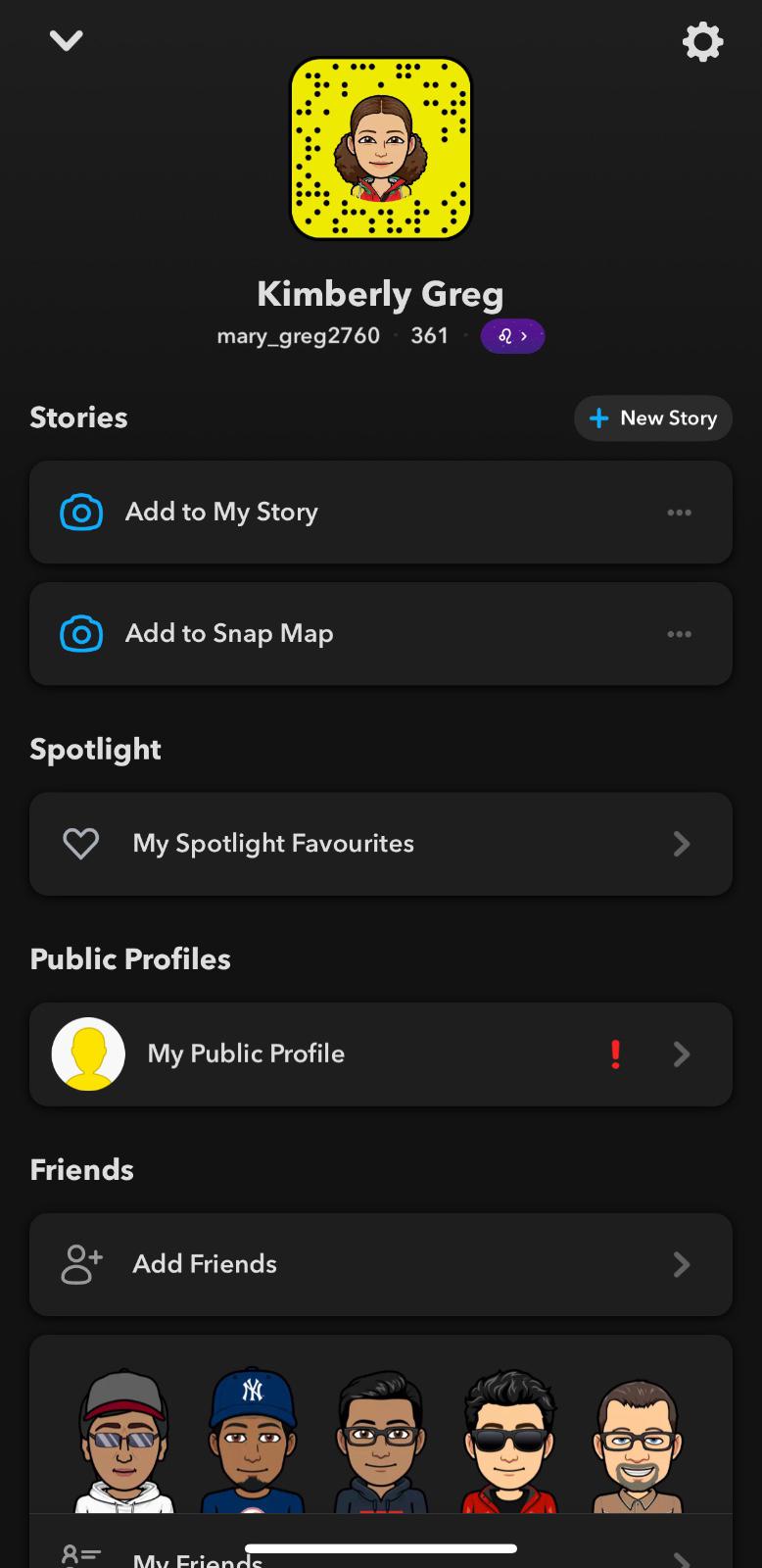
Task: Choose Add to Snap Map
Action: point(229,634)
